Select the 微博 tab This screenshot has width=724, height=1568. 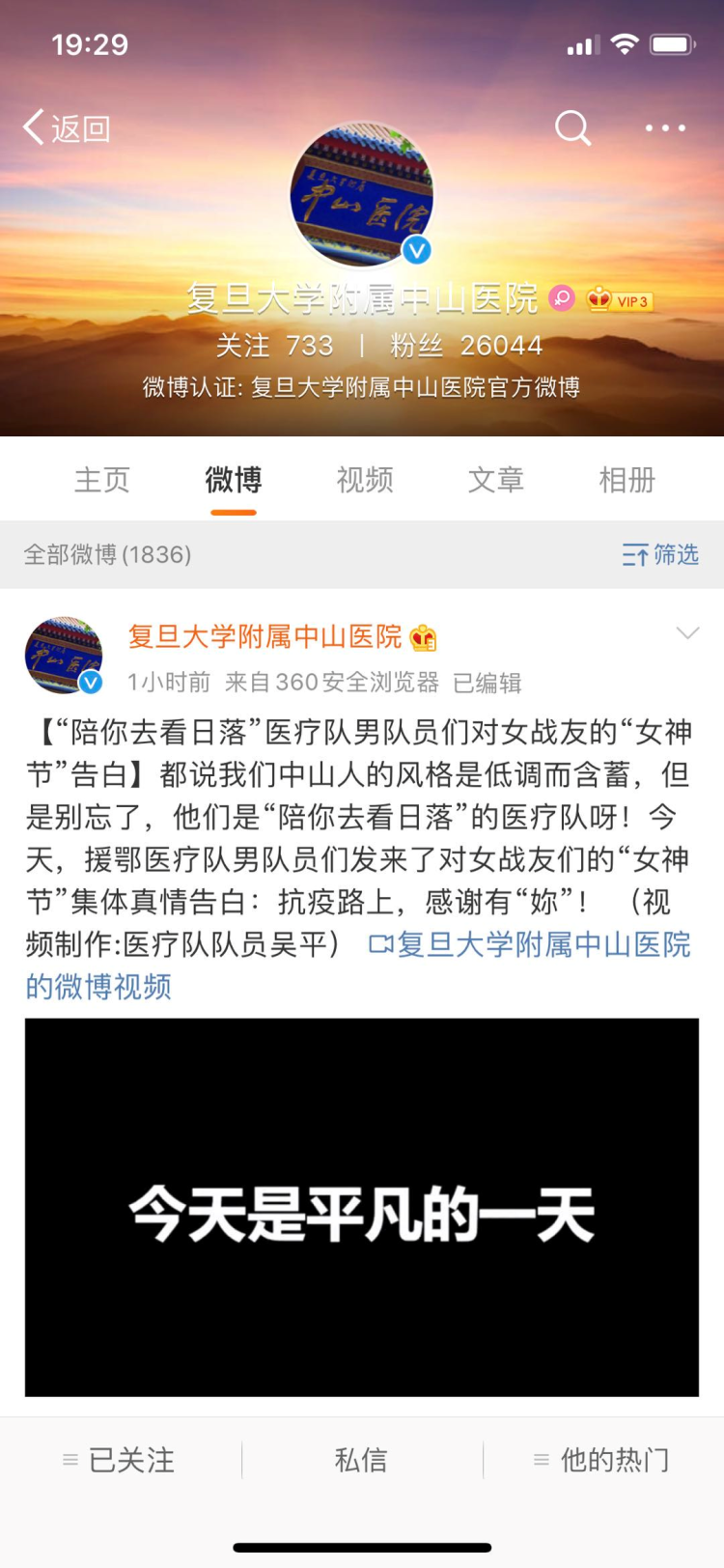point(234,480)
